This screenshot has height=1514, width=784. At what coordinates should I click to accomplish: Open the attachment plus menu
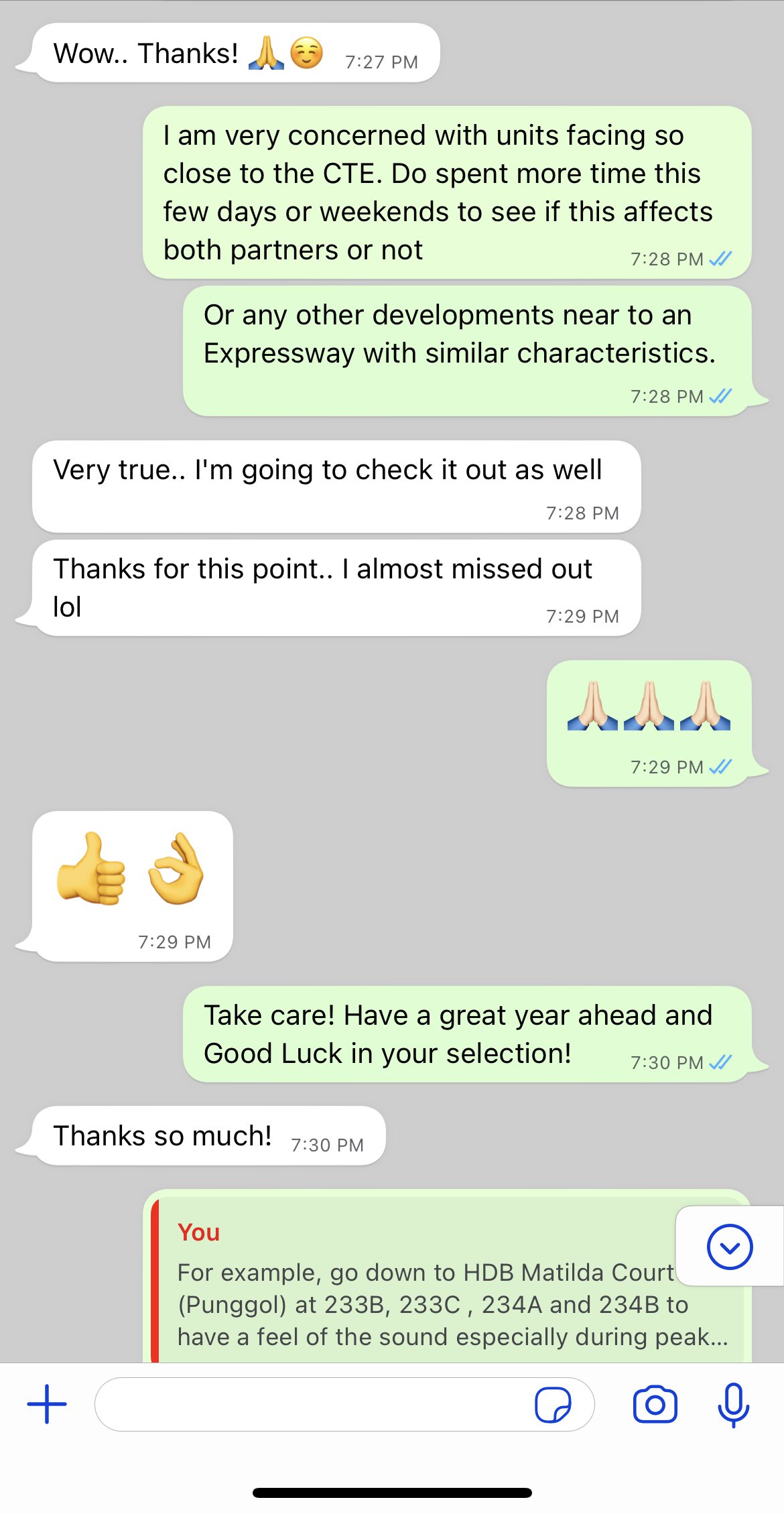point(47,1404)
